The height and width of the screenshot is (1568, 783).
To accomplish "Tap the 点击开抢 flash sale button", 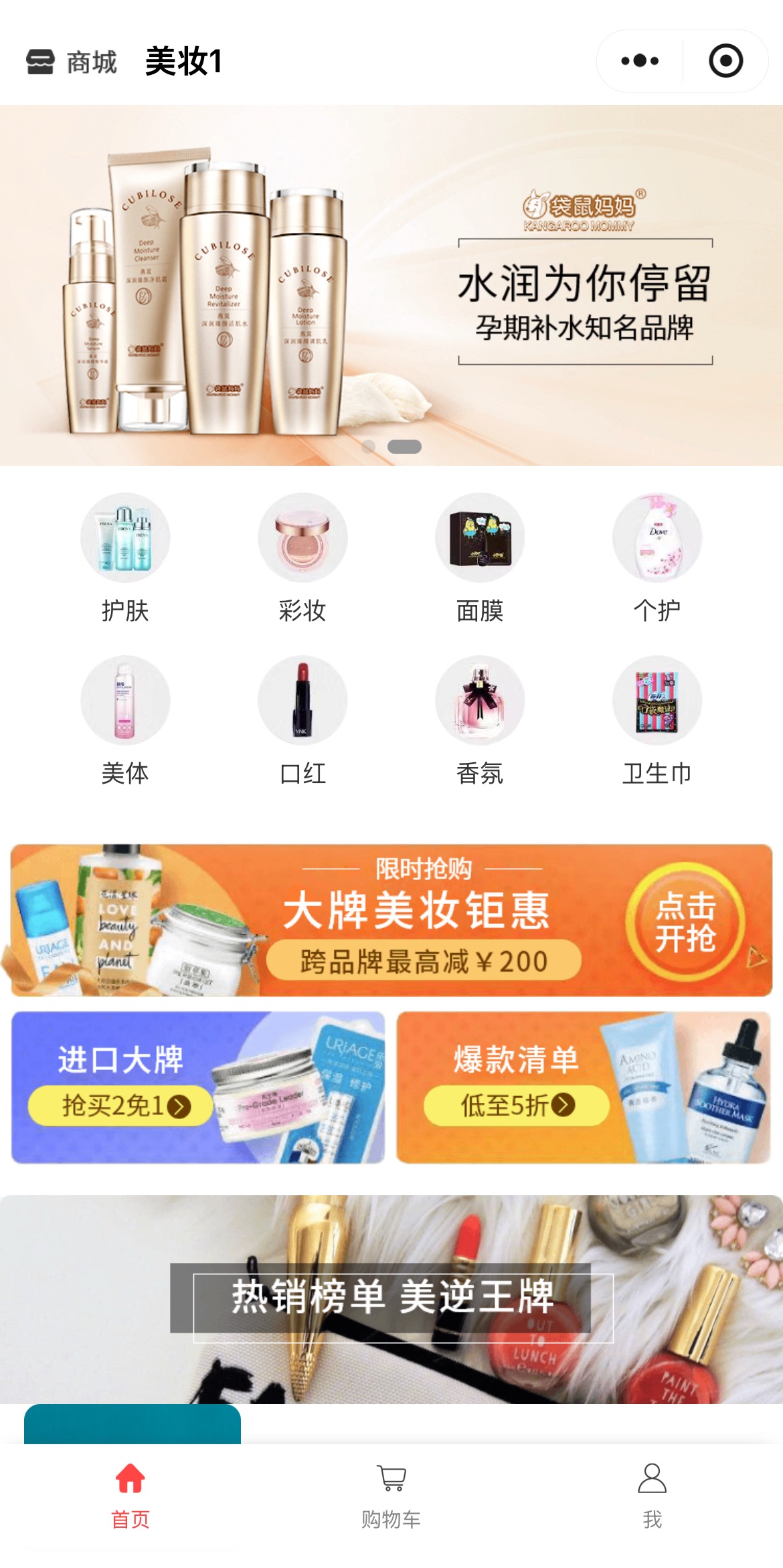I will pyautogui.click(x=685, y=922).
